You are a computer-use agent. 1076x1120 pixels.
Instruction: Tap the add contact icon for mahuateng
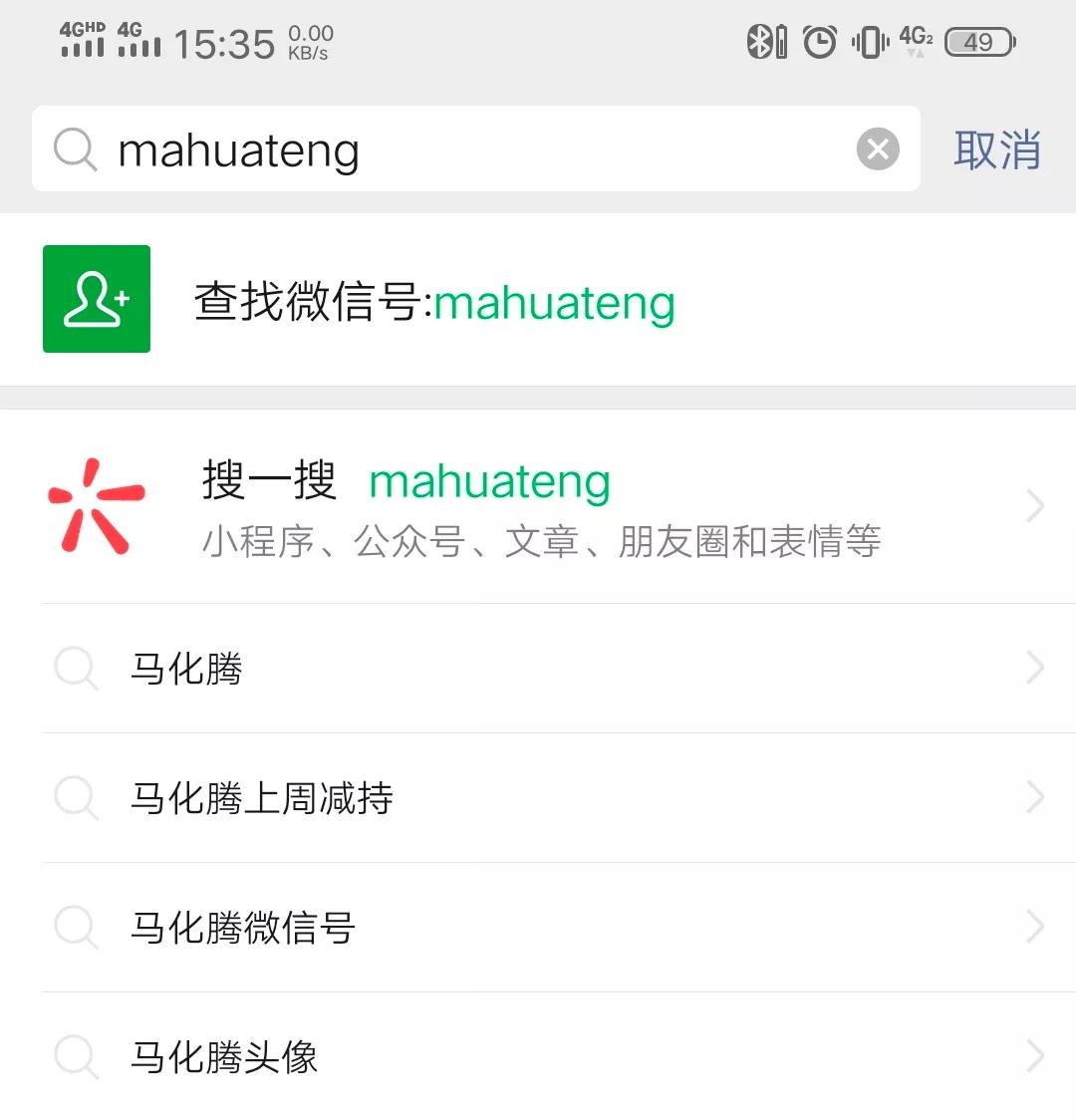pyautogui.click(x=96, y=299)
